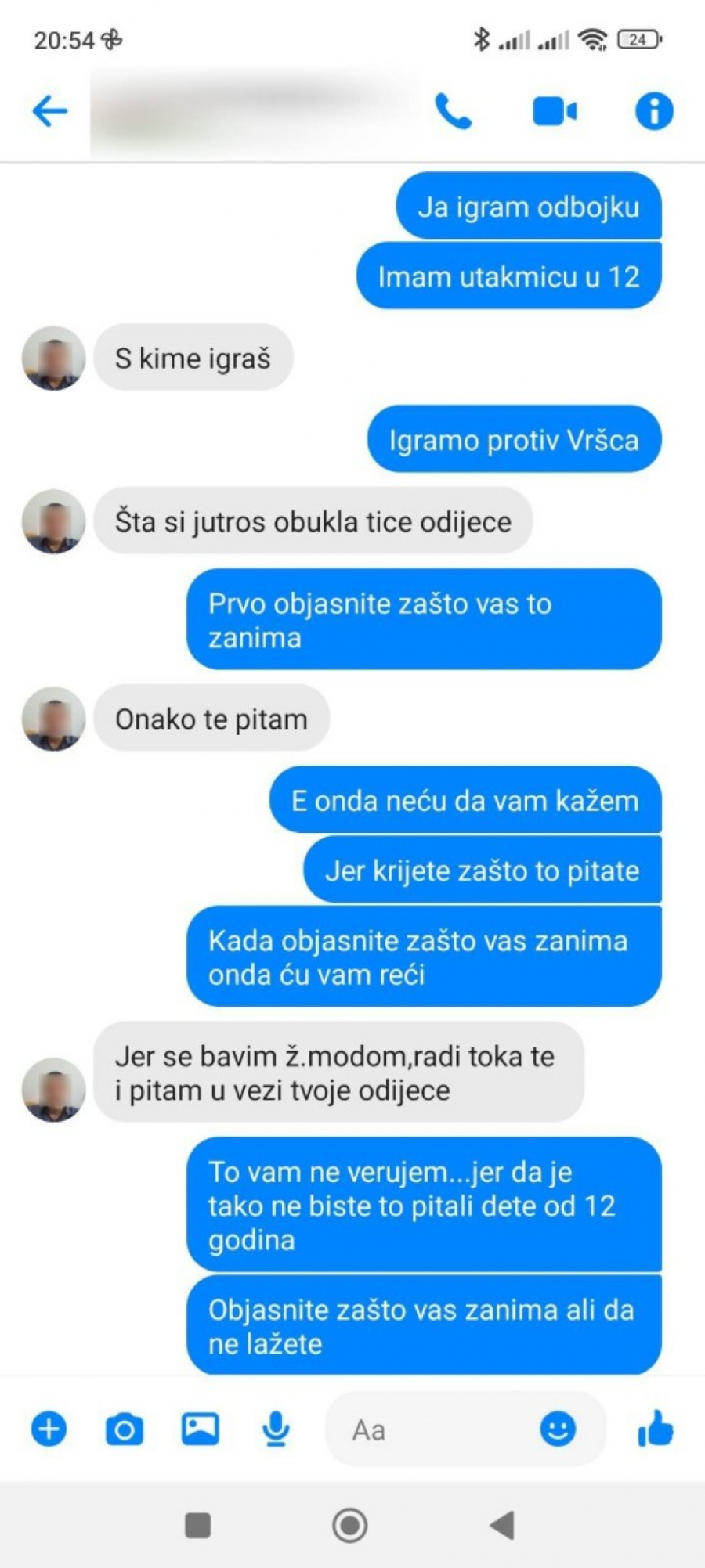Start a video call
Viewport: 705px width, 1568px height.
(x=555, y=111)
